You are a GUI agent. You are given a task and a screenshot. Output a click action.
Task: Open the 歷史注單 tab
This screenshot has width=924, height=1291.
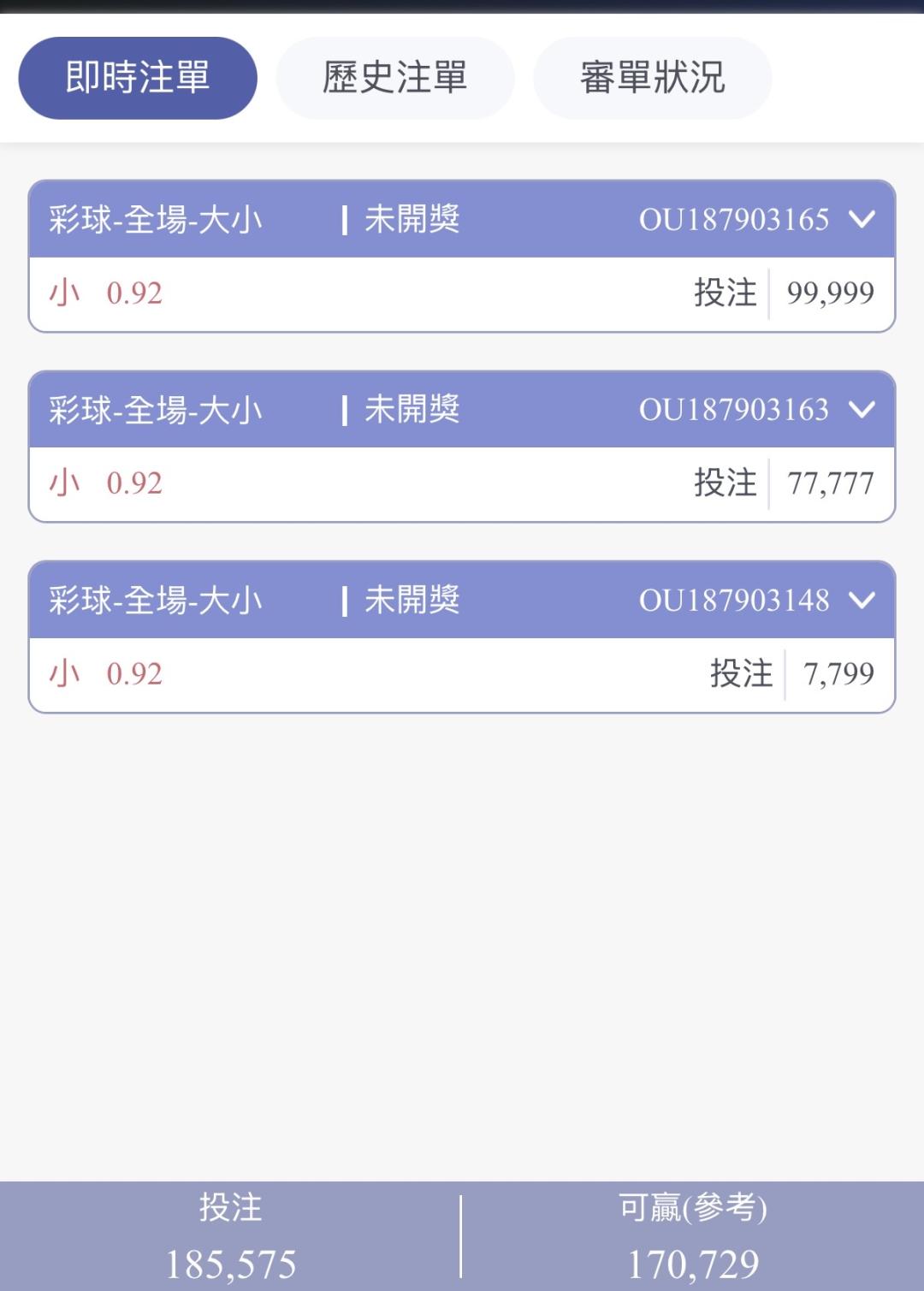394,78
